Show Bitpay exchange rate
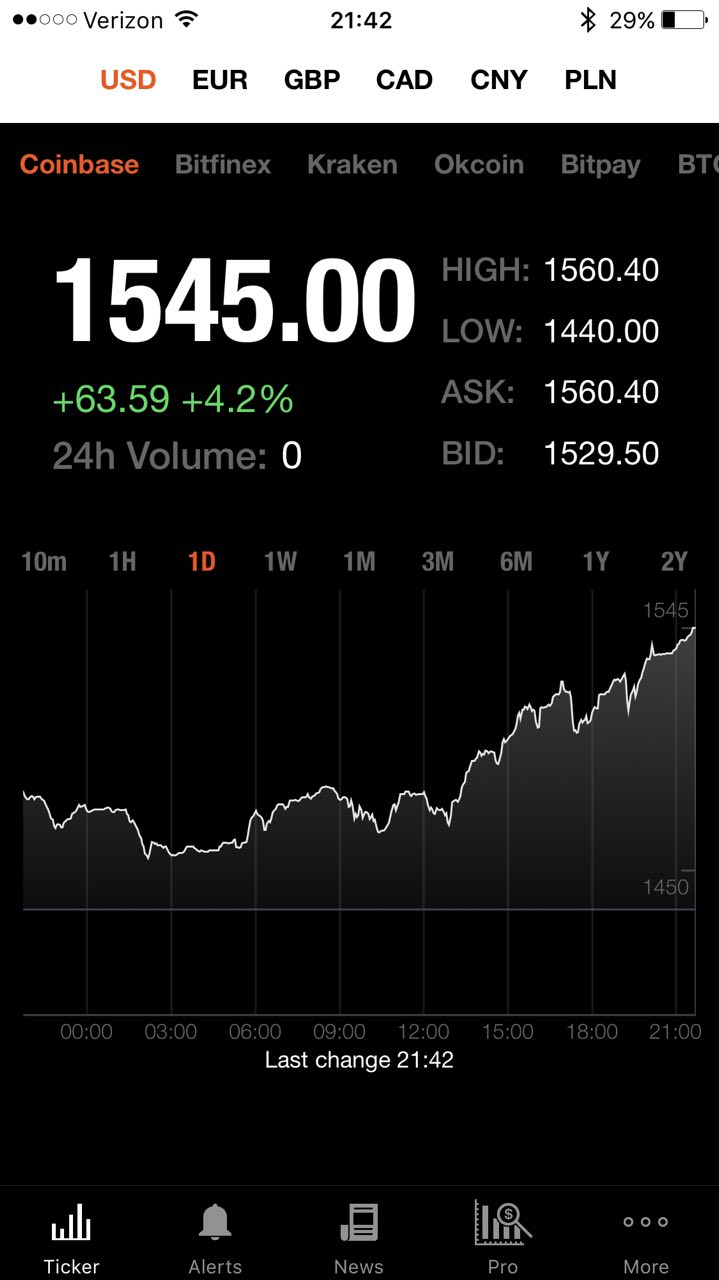 [601, 166]
